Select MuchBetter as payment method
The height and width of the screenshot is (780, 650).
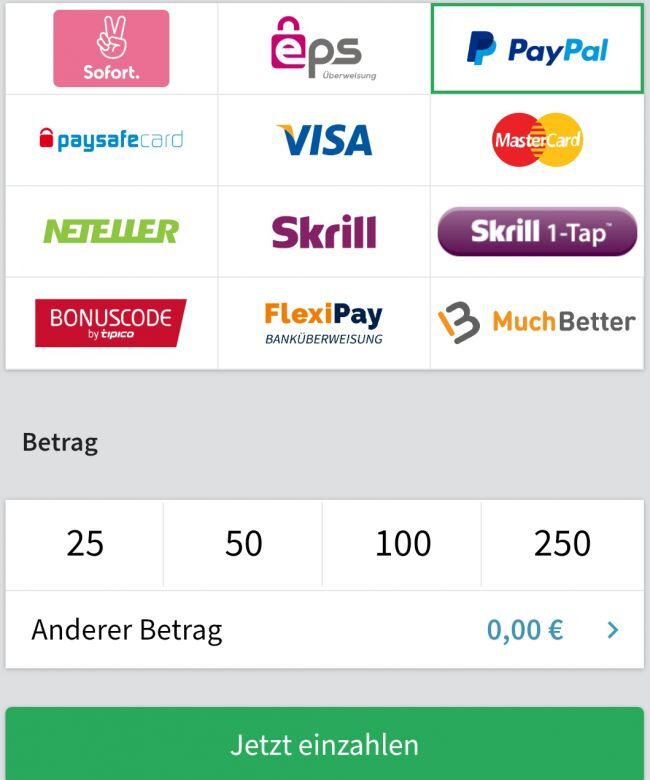(537, 323)
